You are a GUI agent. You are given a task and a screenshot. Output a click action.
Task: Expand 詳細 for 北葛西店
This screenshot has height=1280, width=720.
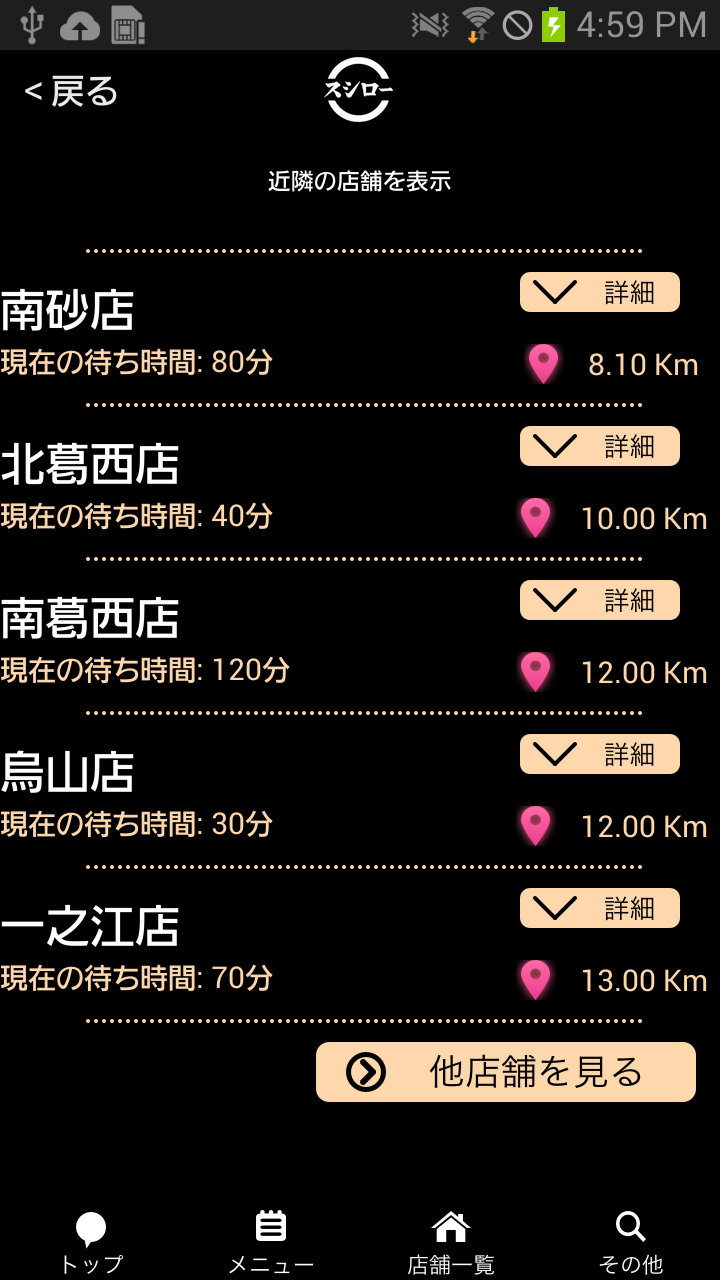pos(599,446)
